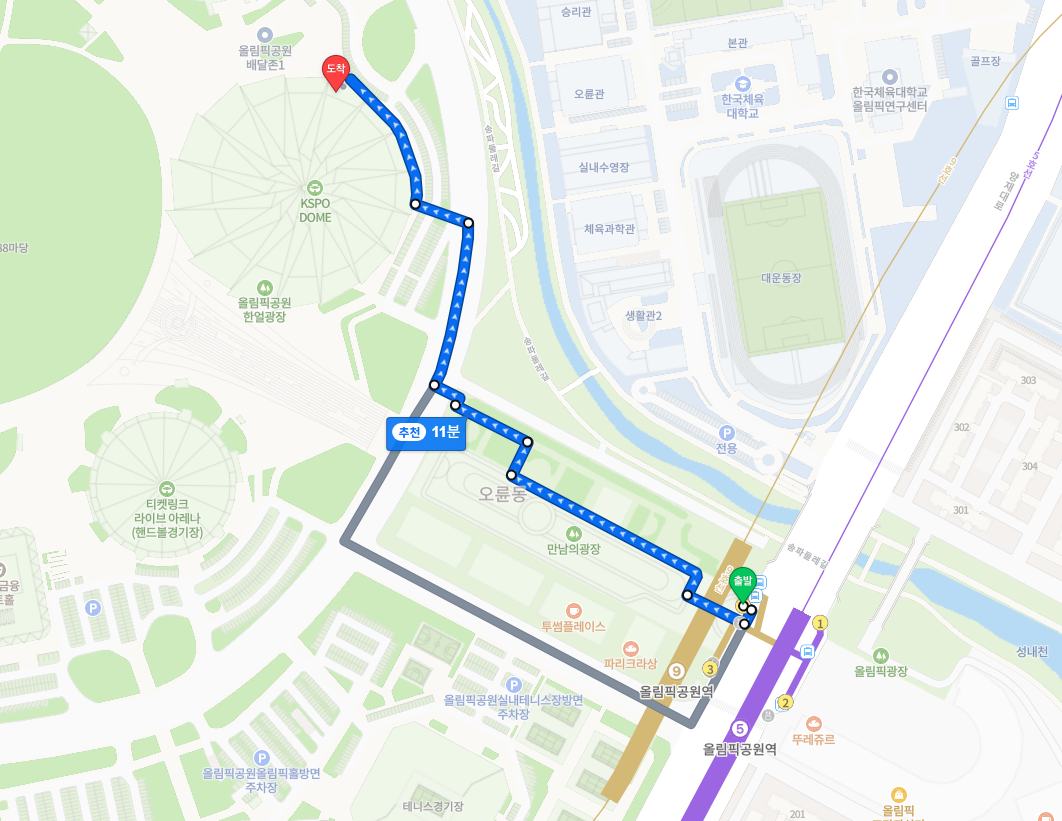Image resolution: width=1062 pixels, height=821 pixels.
Task: Select the green 출발 departure marker
Action: (743, 581)
